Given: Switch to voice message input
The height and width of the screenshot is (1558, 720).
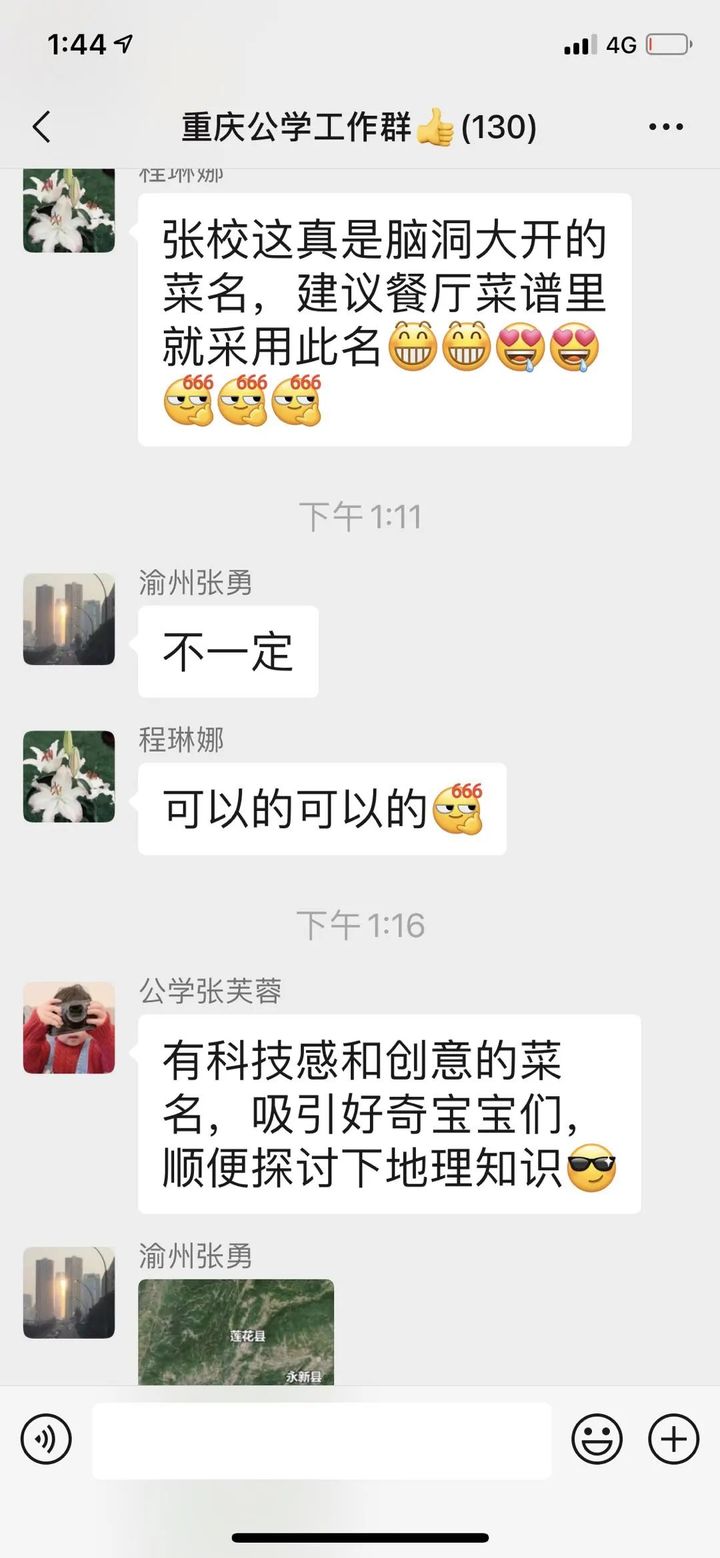Looking at the screenshot, I should [x=46, y=1440].
